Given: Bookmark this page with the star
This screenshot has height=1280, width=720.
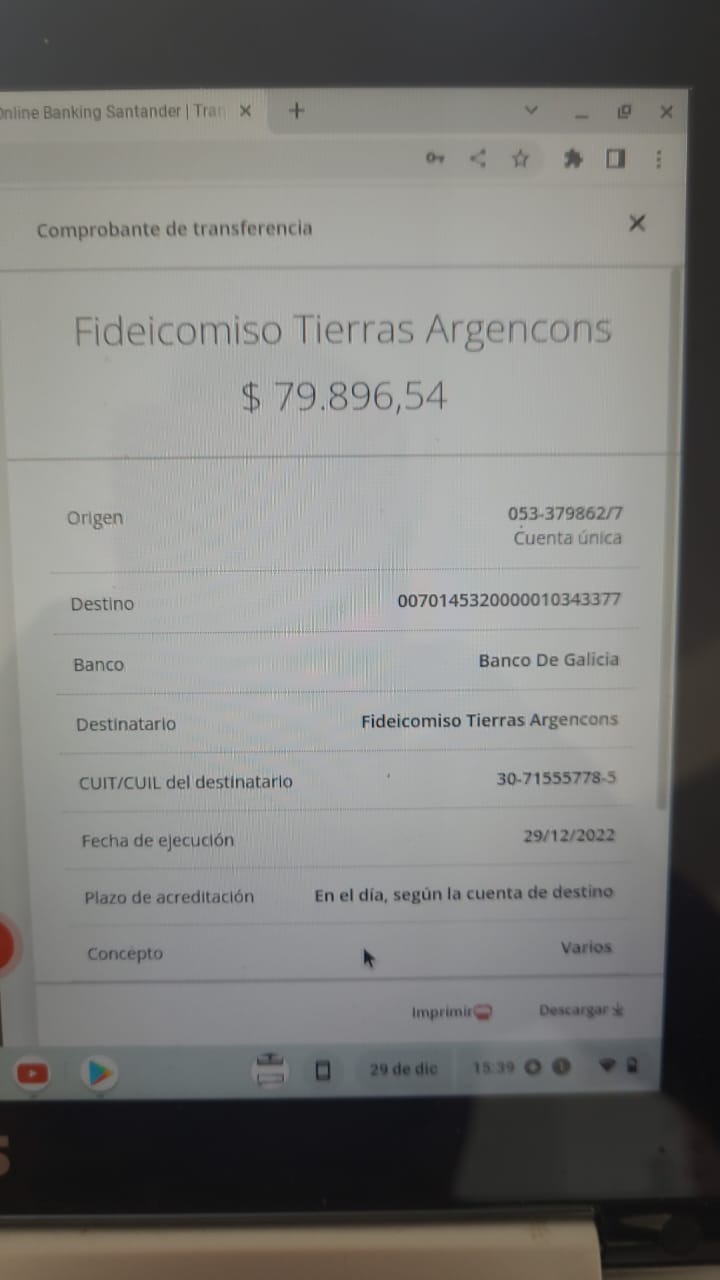Looking at the screenshot, I should 520,158.
